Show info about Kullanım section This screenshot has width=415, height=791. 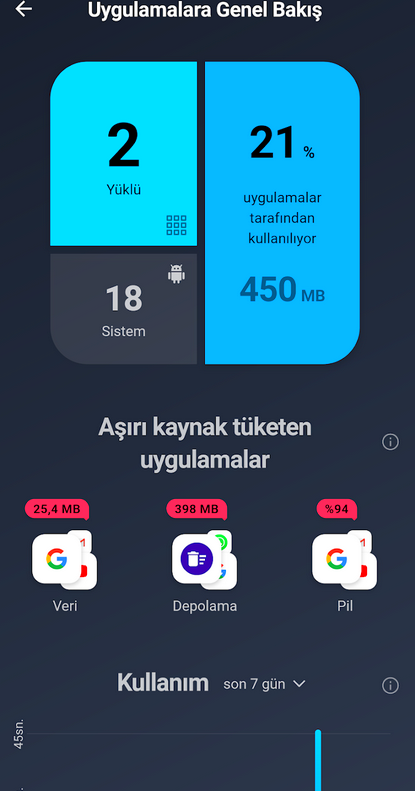390,686
